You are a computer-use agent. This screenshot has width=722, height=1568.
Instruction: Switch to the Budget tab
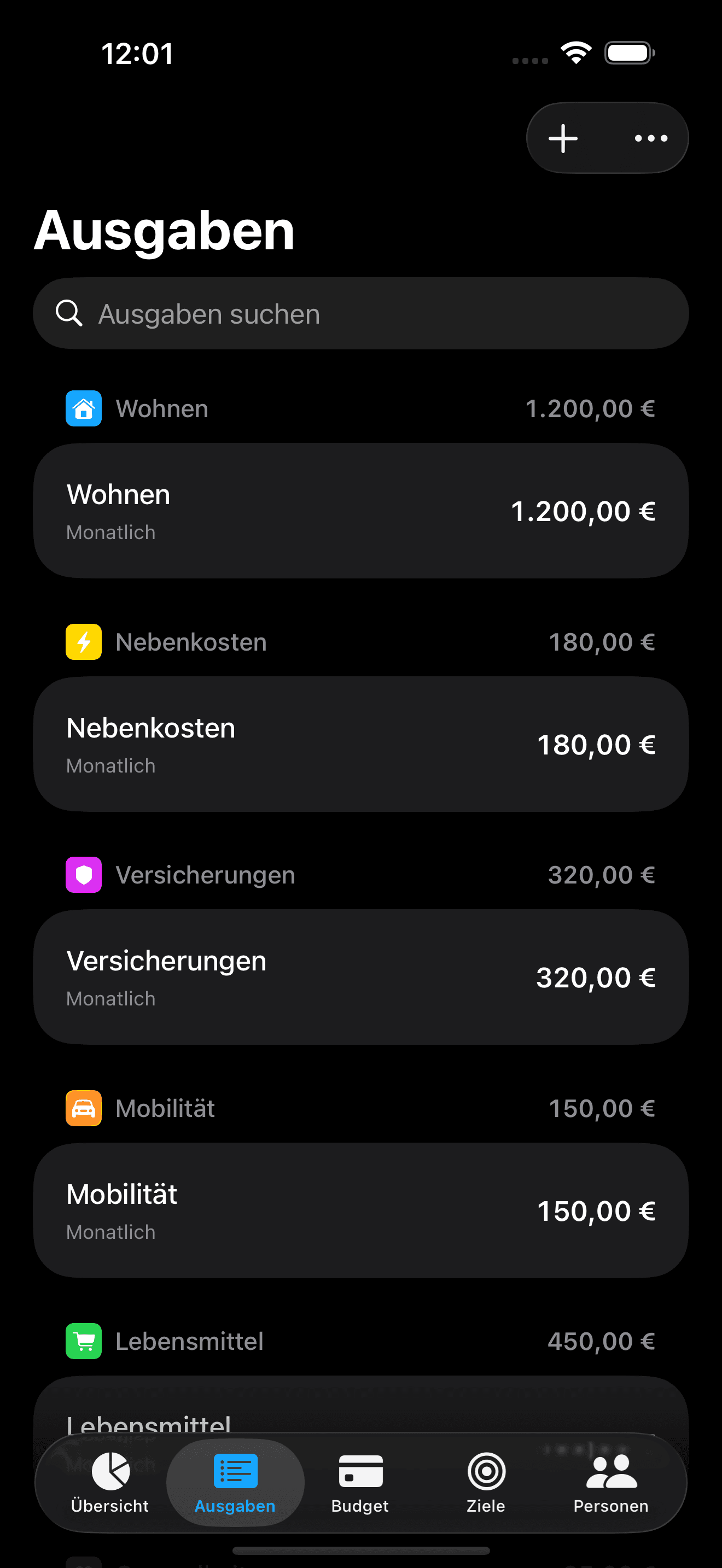360,1483
